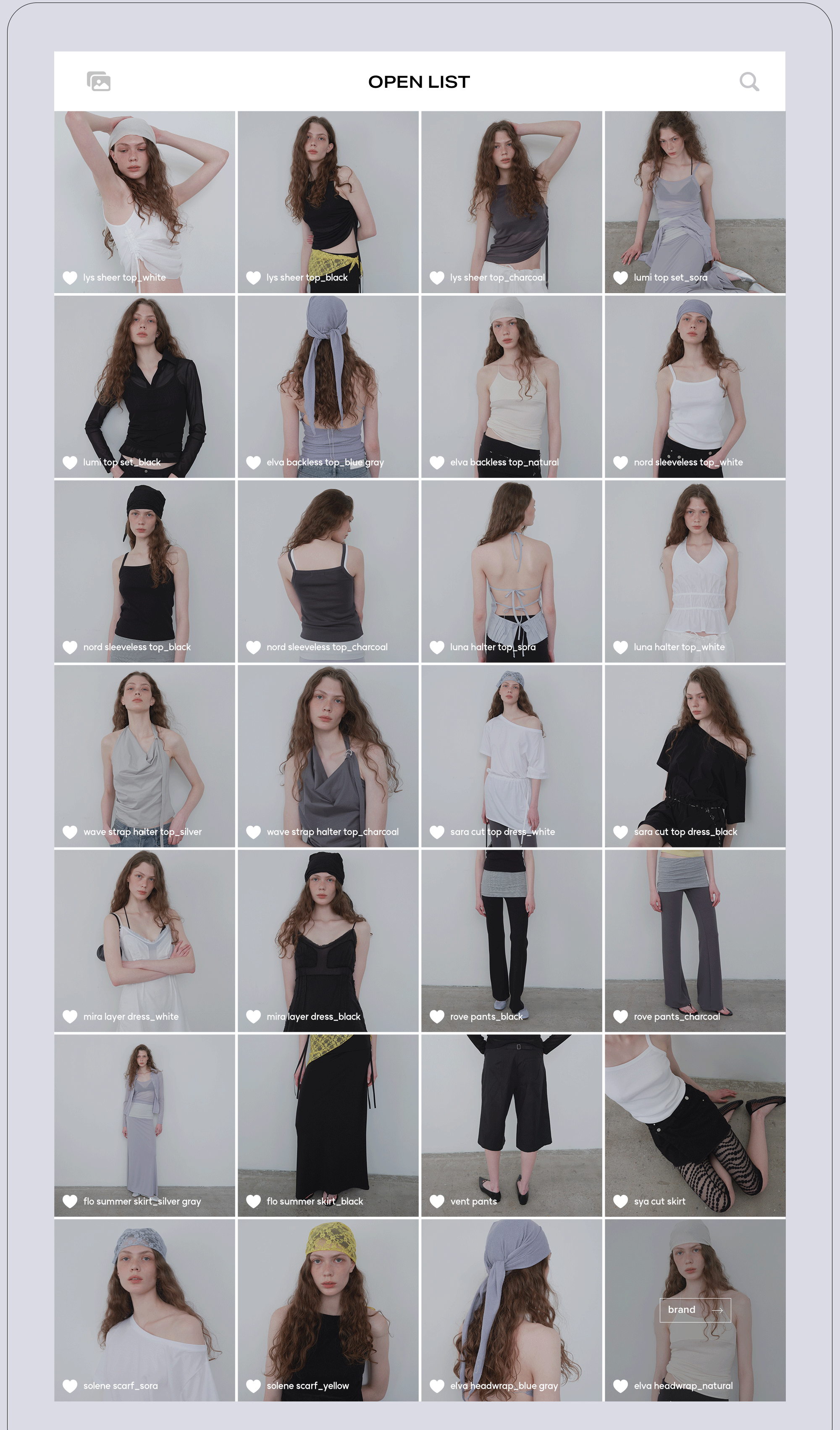Open lys sheer top_charcoal tile

(511, 202)
